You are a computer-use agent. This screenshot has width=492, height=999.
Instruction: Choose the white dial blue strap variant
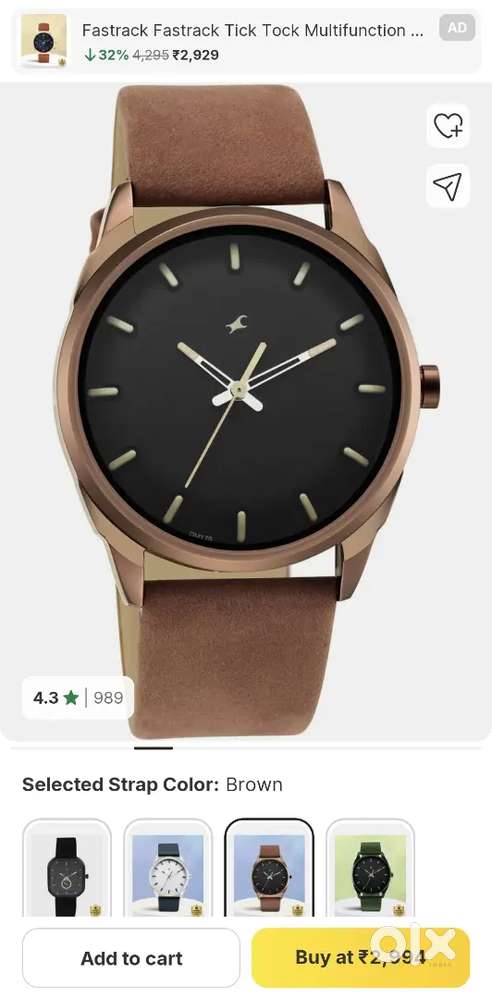click(168, 868)
